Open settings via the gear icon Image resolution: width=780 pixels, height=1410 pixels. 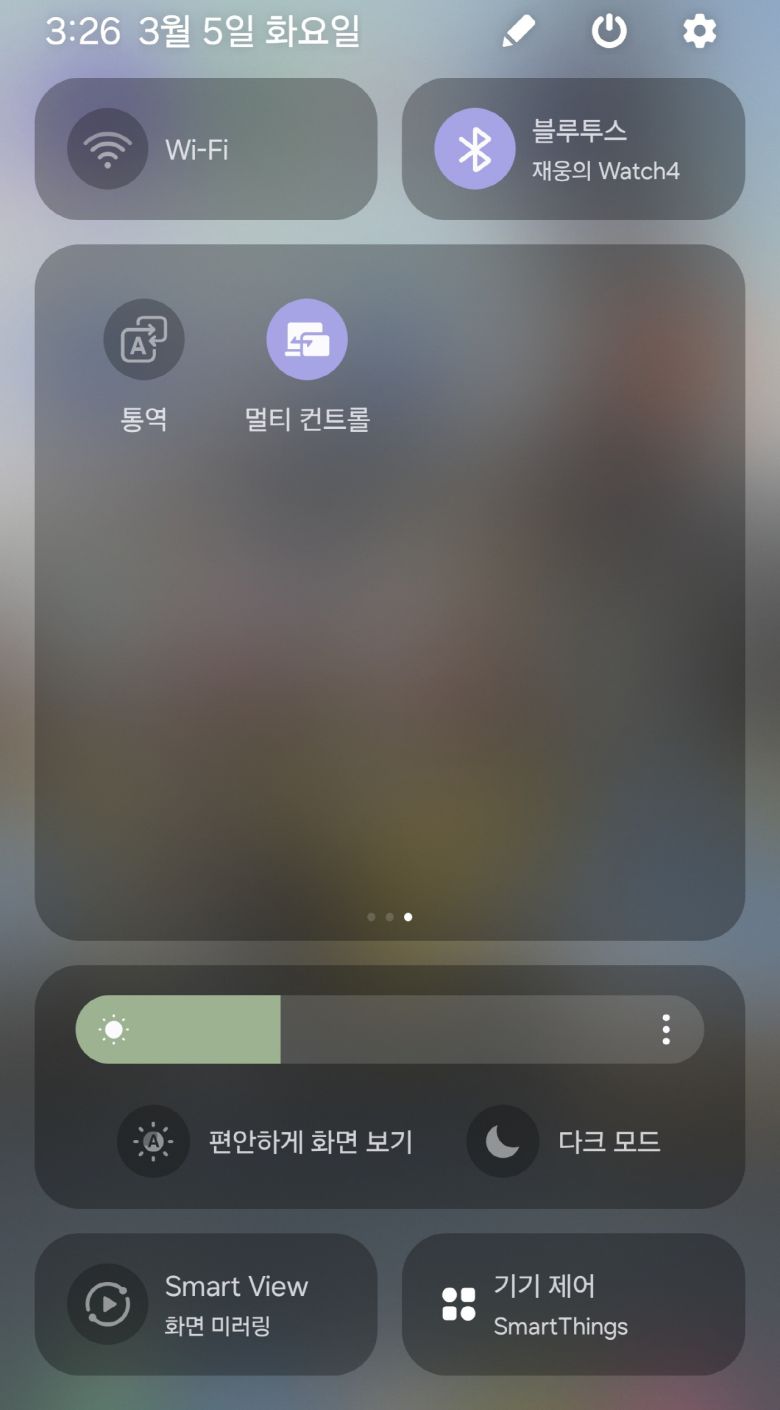pos(699,32)
